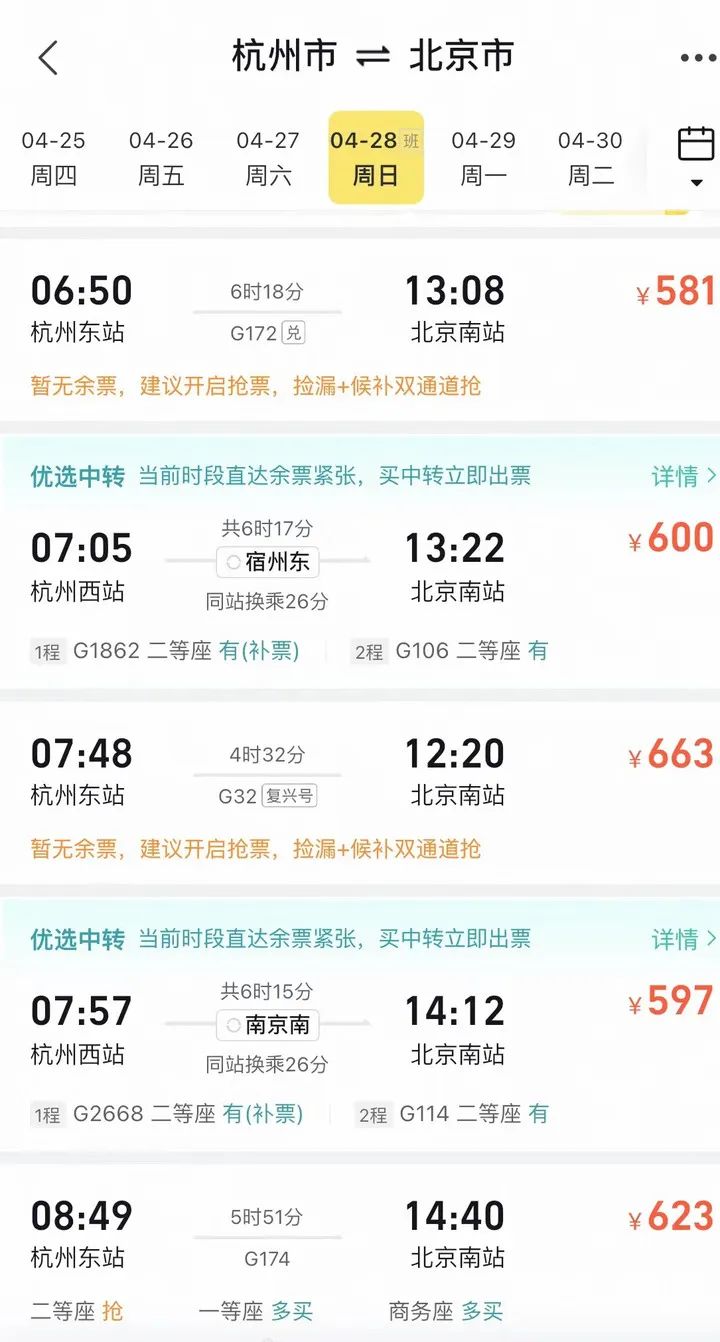This screenshot has width=720, height=1342.
Task: Select date 04-30 周二
Action: 590,158
